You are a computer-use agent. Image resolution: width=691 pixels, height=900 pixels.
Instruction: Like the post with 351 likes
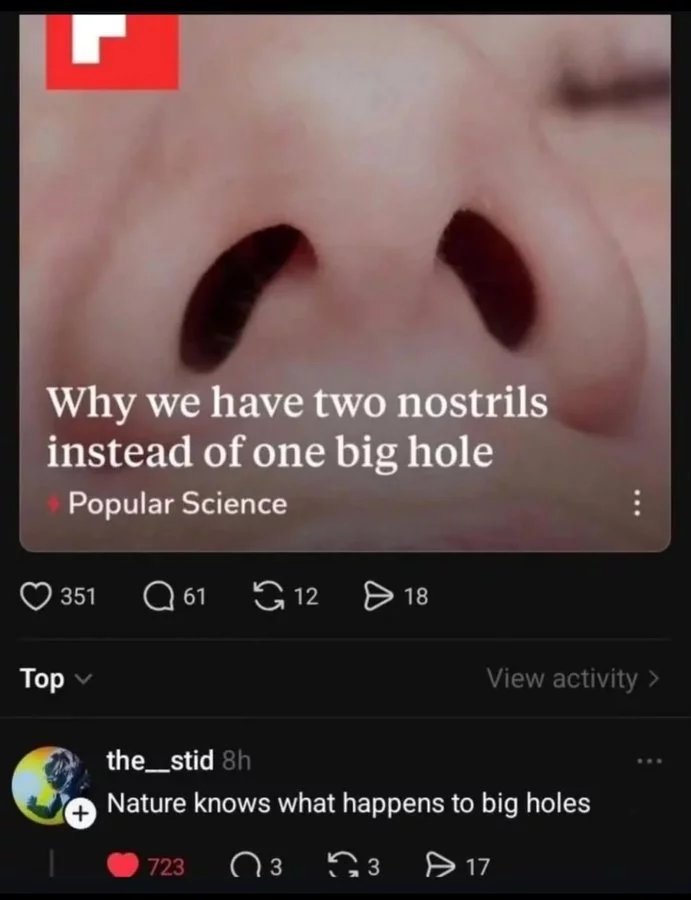point(36,597)
